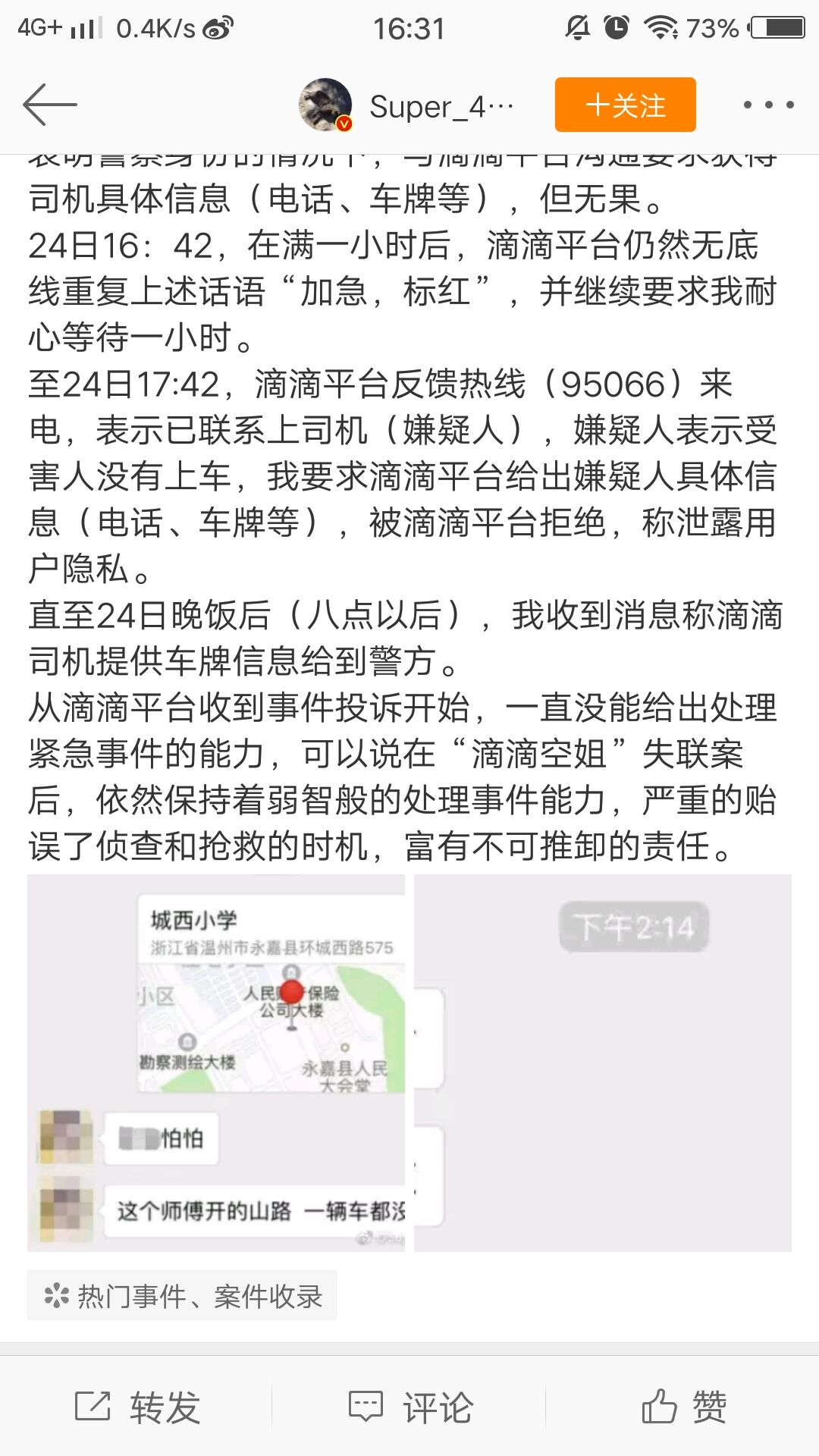
Task: Go back using the arrow icon
Action: 50,105
